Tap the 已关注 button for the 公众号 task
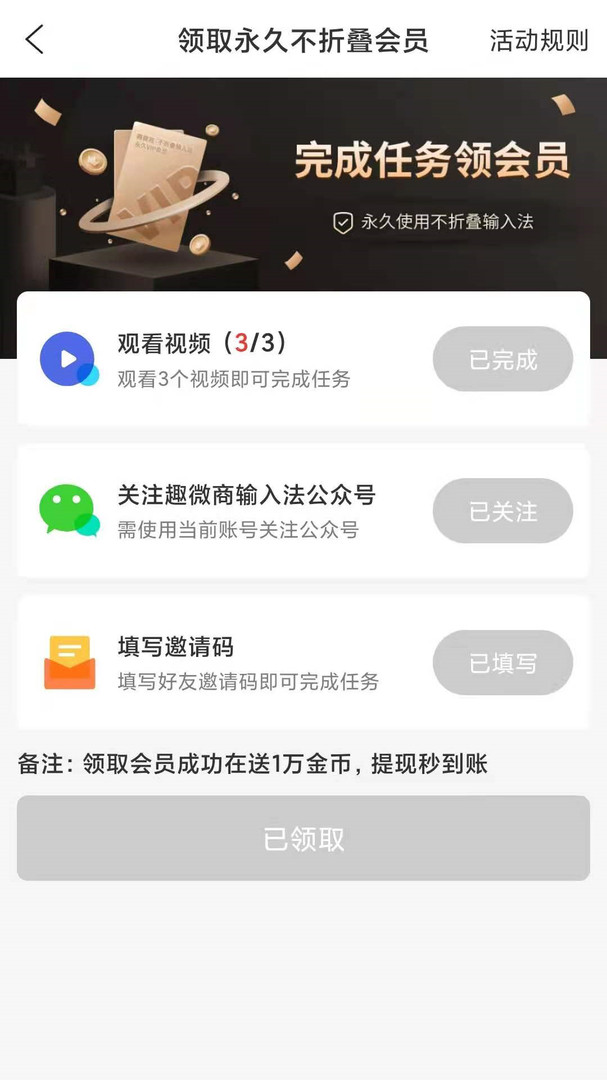The width and height of the screenshot is (607, 1080). click(x=502, y=511)
